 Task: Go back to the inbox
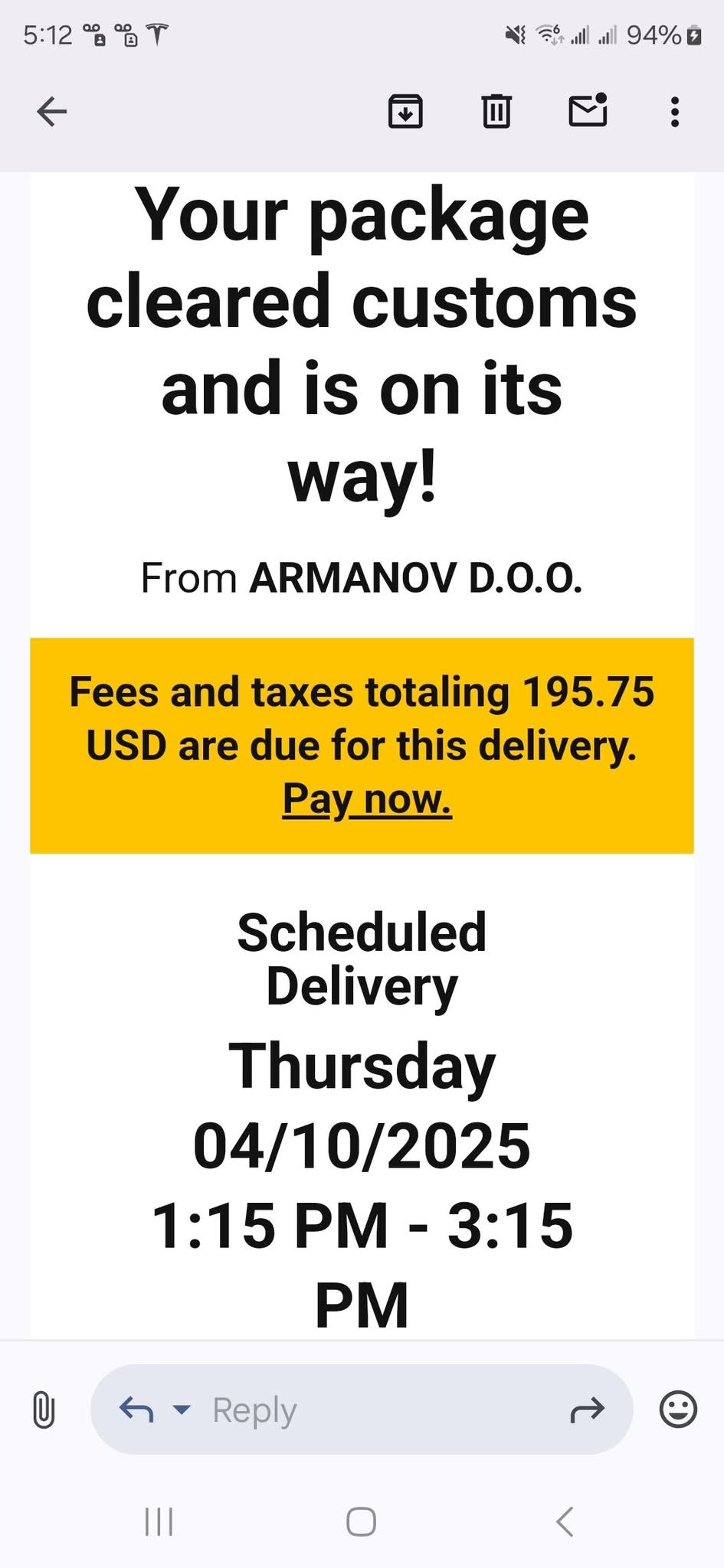52,112
